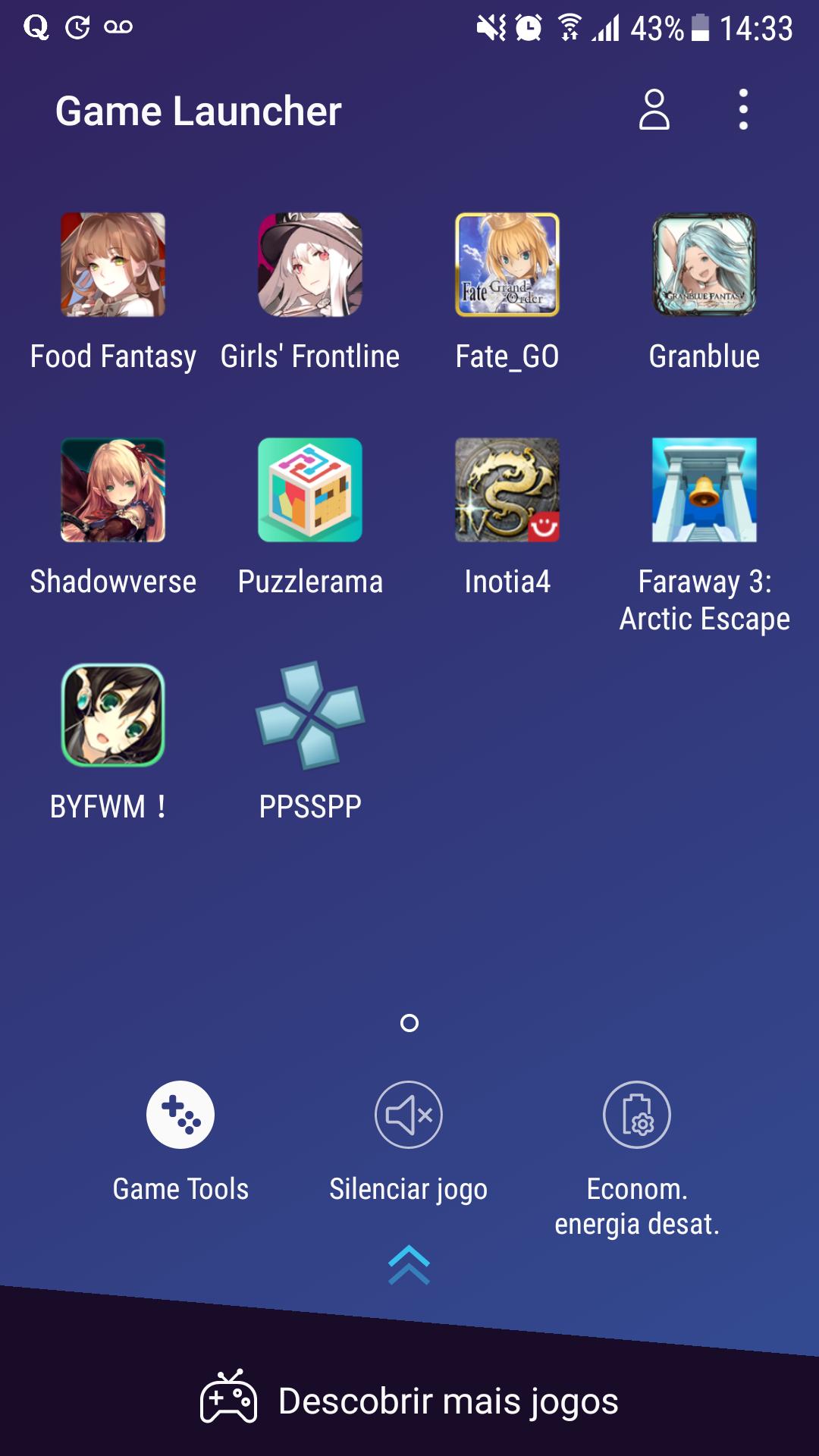The height and width of the screenshot is (1456, 819).
Task: Tap Econom. energia desat. setting
Action: (637, 1115)
